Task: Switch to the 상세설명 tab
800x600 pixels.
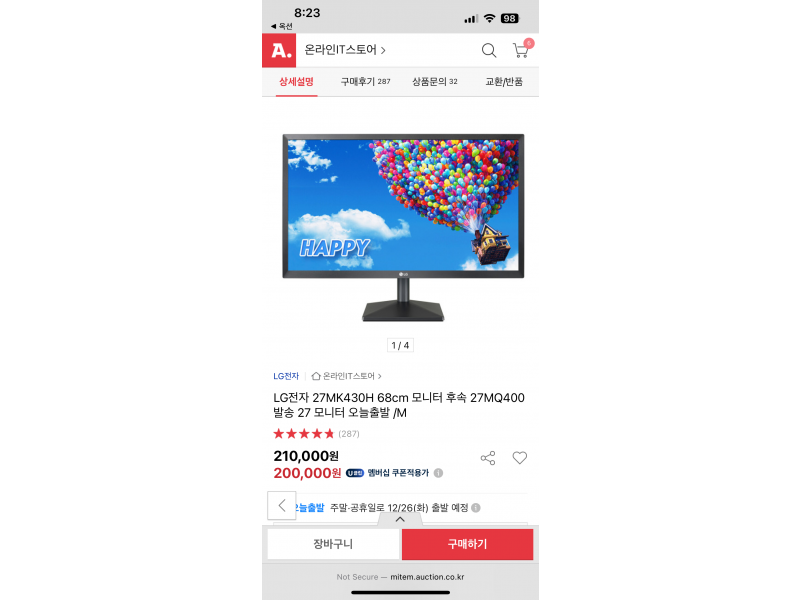Action: [x=296, y=82]
